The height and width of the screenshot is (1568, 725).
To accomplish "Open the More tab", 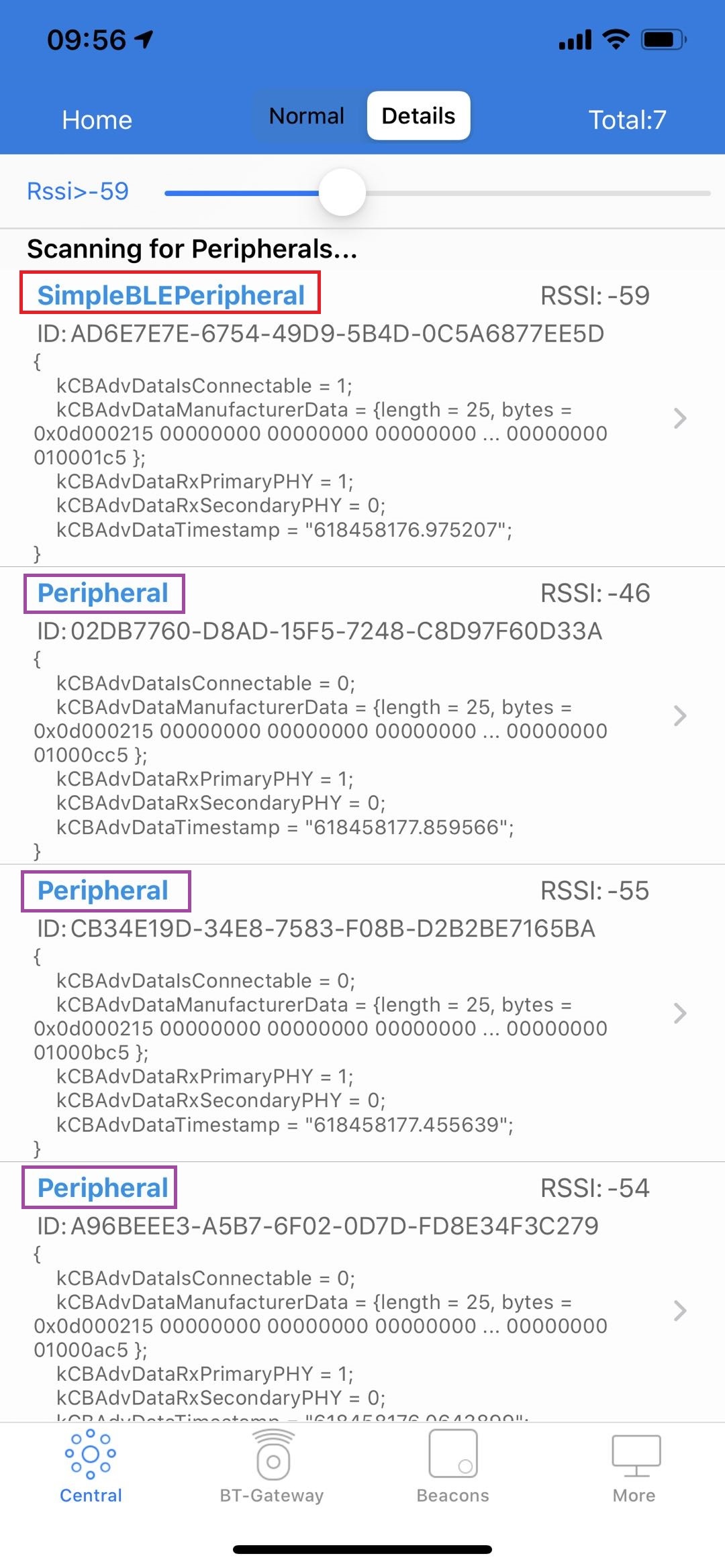I will 634,1466.
